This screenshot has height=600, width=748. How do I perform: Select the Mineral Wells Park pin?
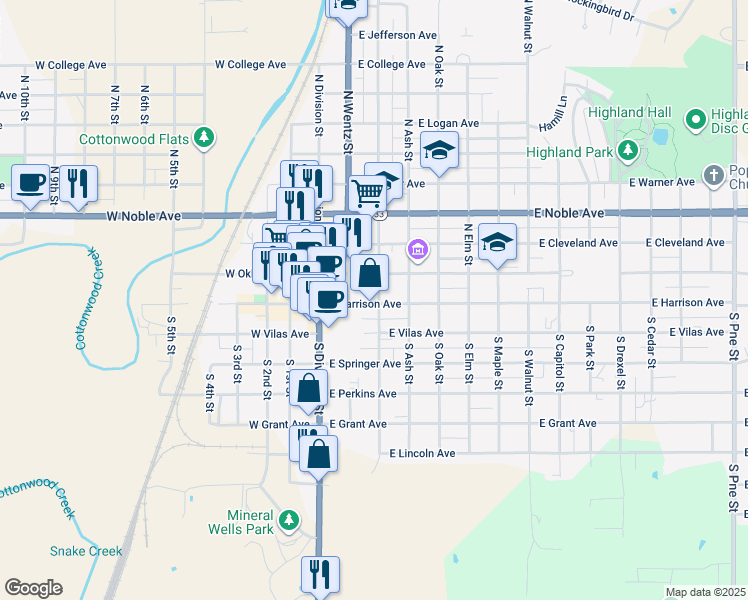click(x=289, y=520)
